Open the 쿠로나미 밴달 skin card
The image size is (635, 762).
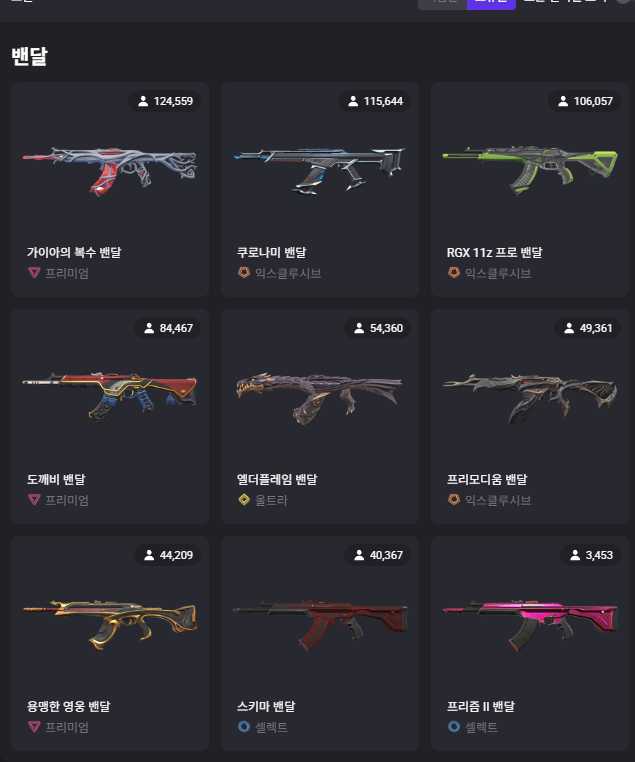tap(319, 190)
